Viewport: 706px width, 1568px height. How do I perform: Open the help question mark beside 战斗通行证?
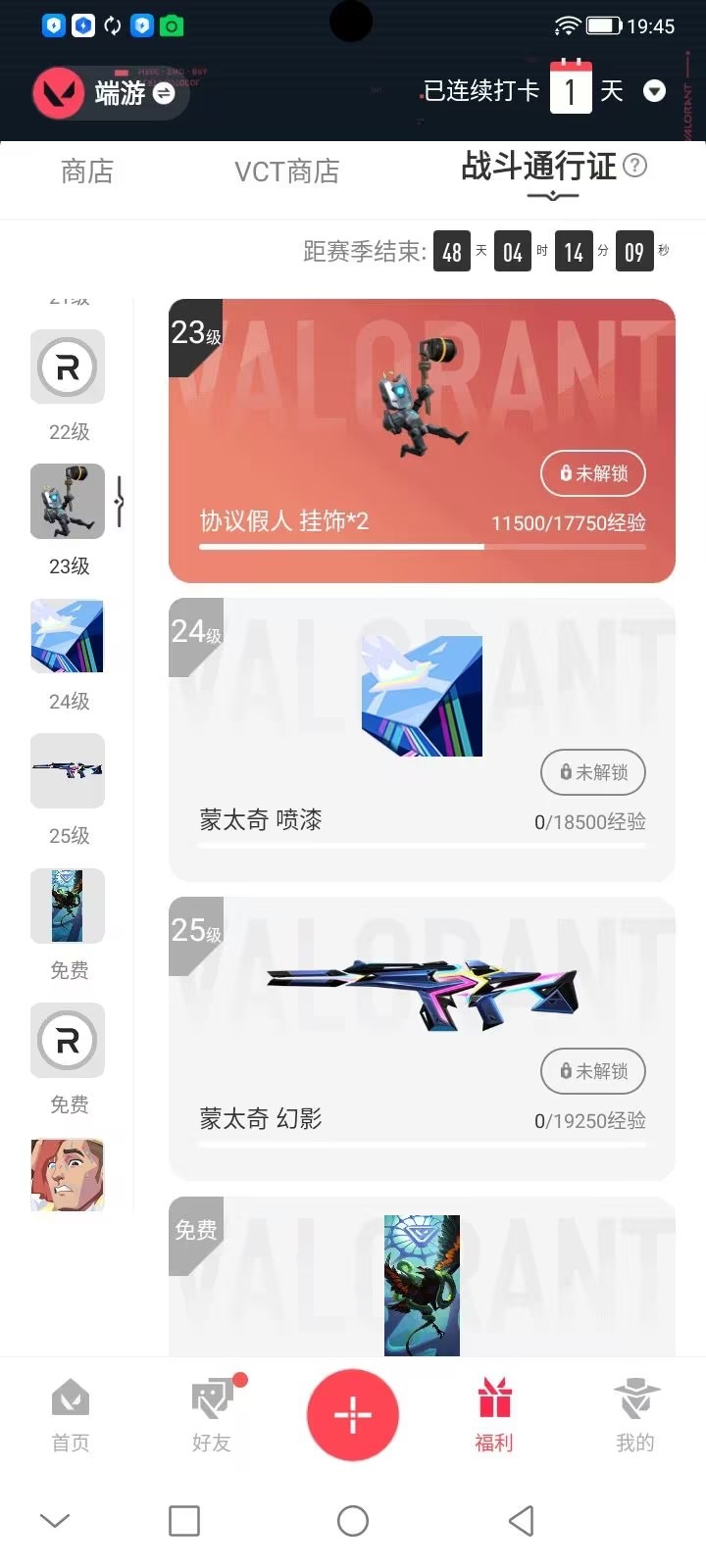point(639,167)
